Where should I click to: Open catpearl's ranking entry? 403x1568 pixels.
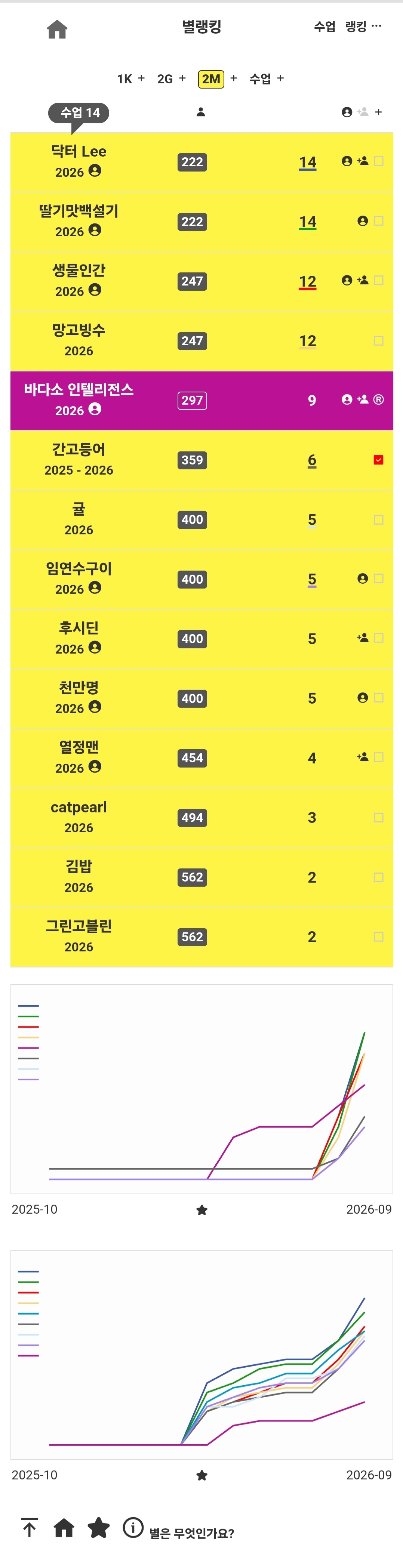[201, 818]
